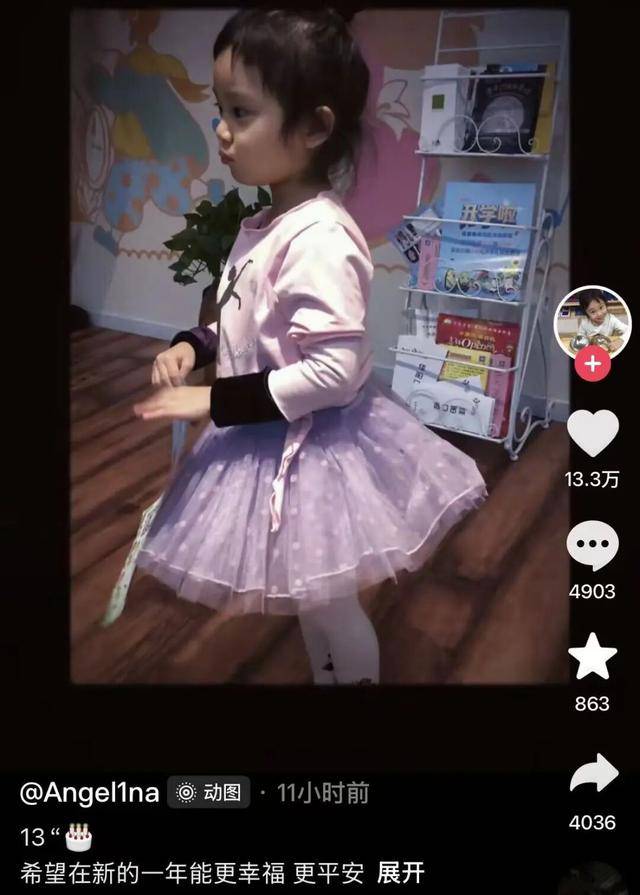
Task: Open the @Angel1na username
Action: [90, 793]
